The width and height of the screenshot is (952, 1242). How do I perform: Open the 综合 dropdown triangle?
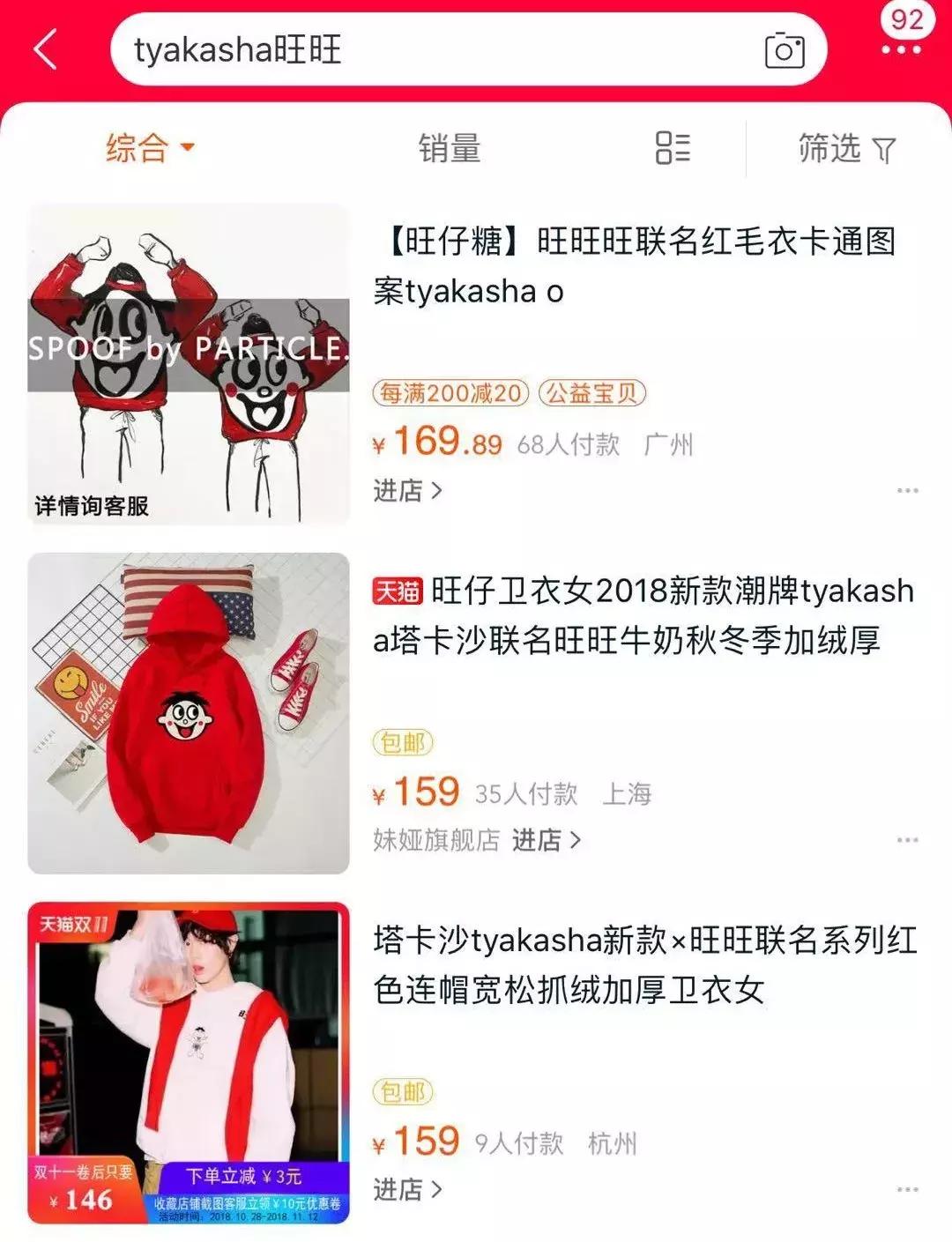tap(188, 150)
